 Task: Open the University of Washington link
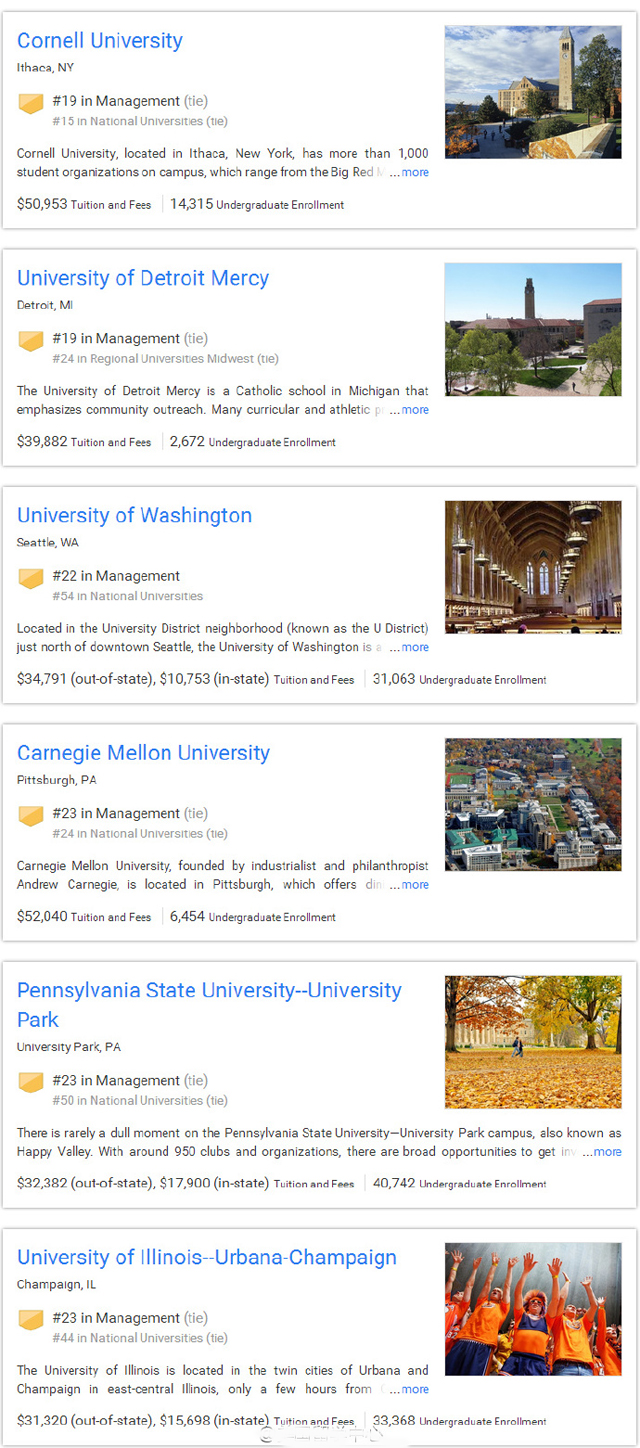(x=134, y=515)
